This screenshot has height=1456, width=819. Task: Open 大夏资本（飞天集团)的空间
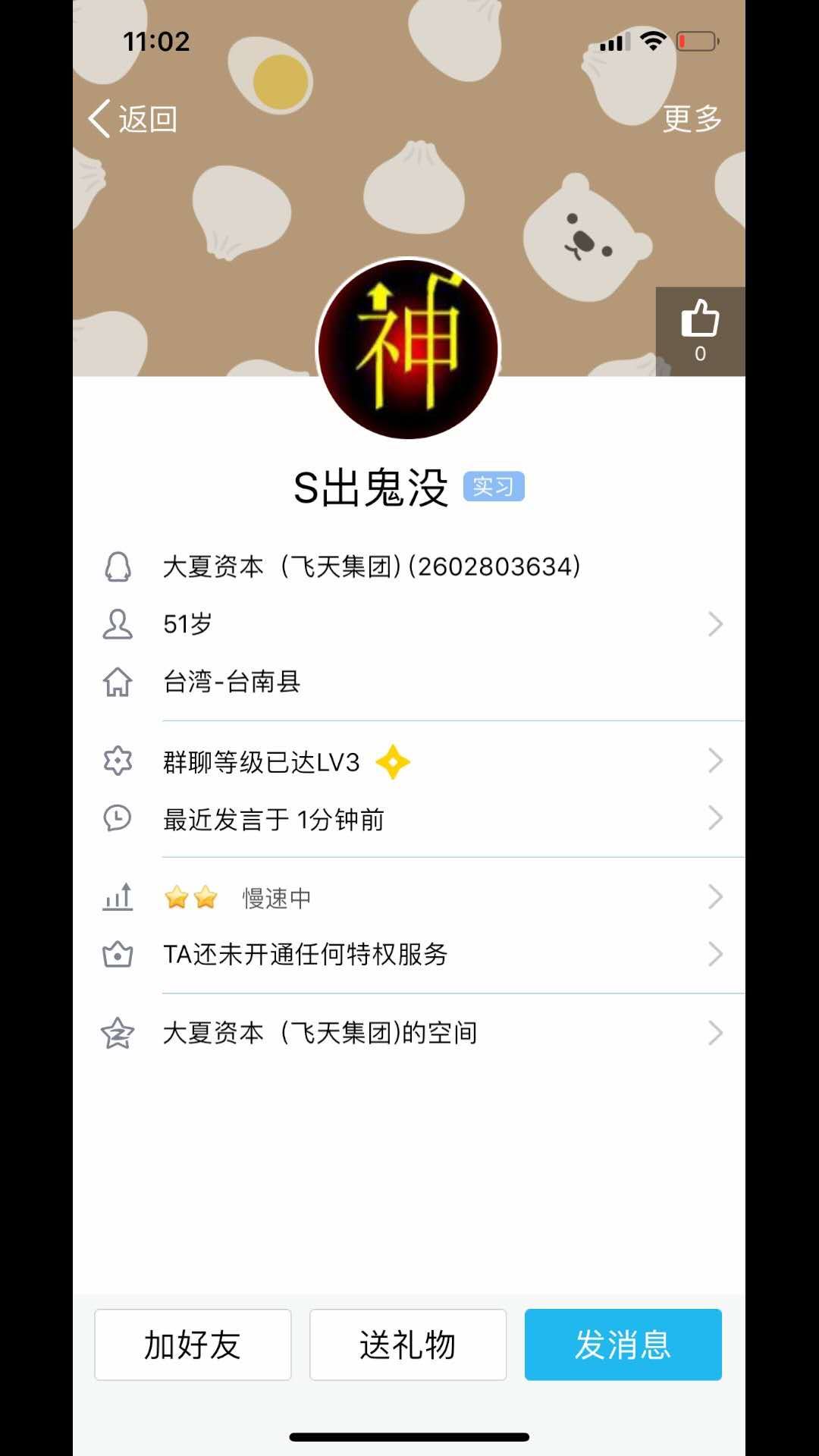[409, 1033]
